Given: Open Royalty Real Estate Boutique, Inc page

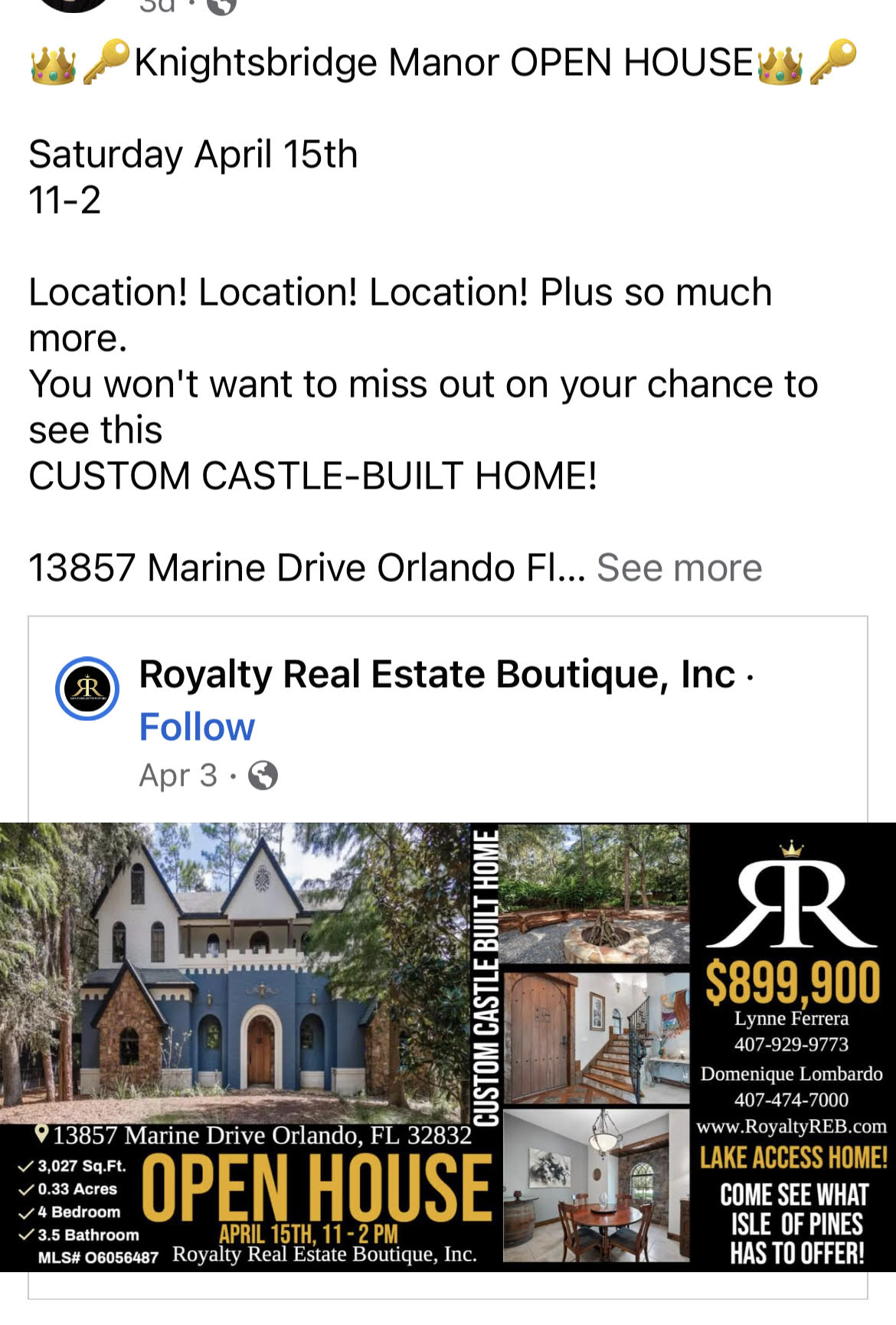Looking at the screenshot, I should [x=437, y=675].
